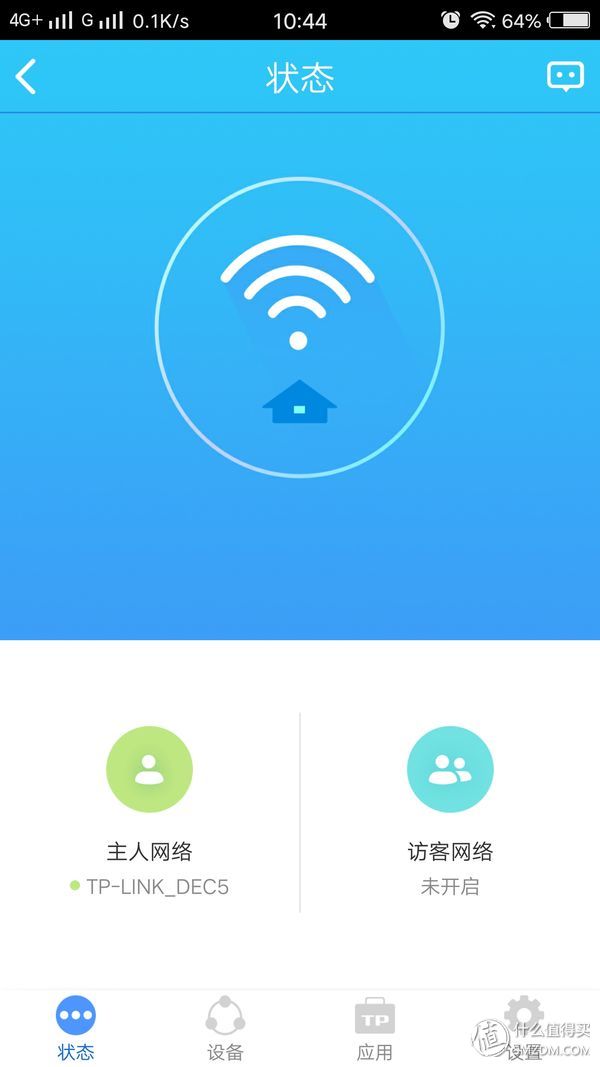The height and width of the screenshot is (1067, 600).
Task: Go back using the arrow icon
Action: coord(27,77)
